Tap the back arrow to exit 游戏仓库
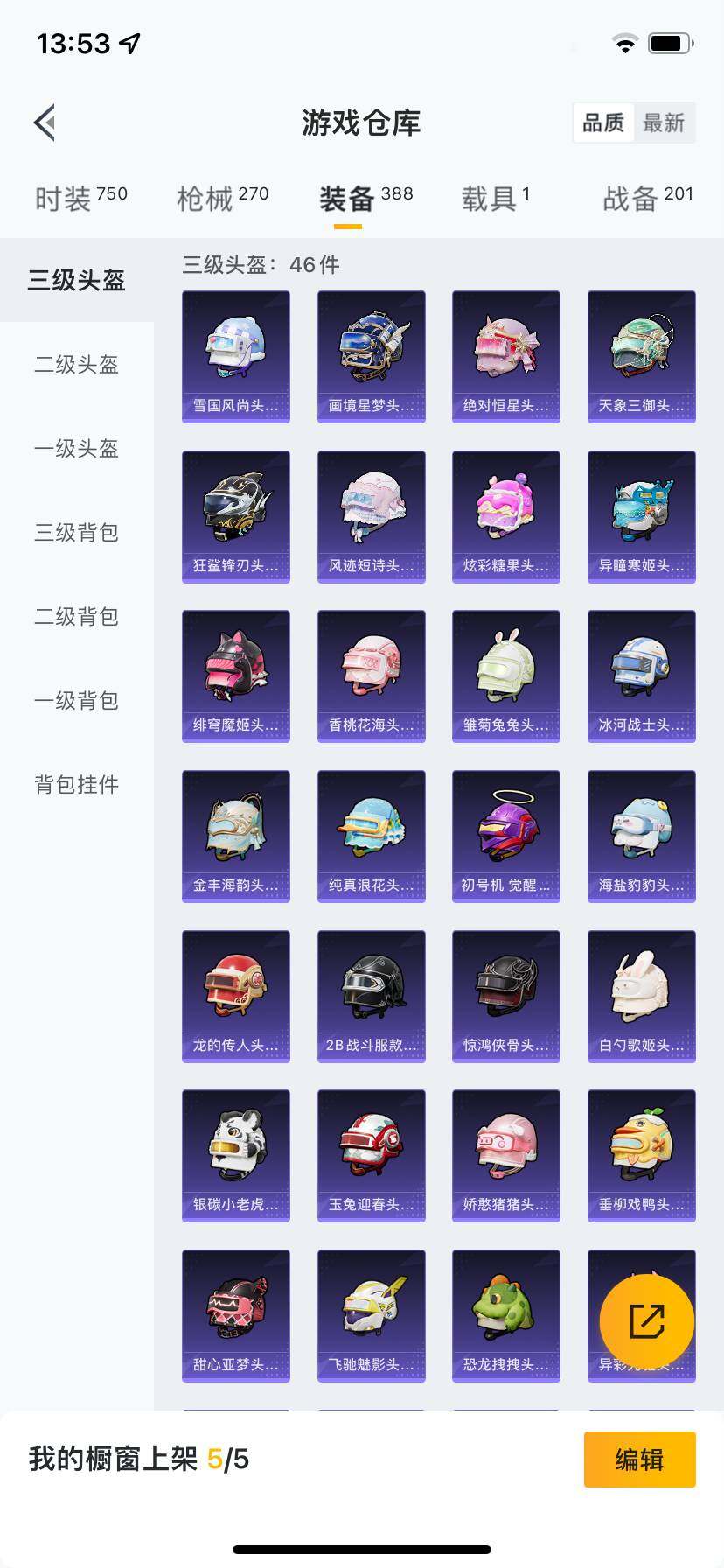This screenshot has height=1568, width=724. point(44,122)
